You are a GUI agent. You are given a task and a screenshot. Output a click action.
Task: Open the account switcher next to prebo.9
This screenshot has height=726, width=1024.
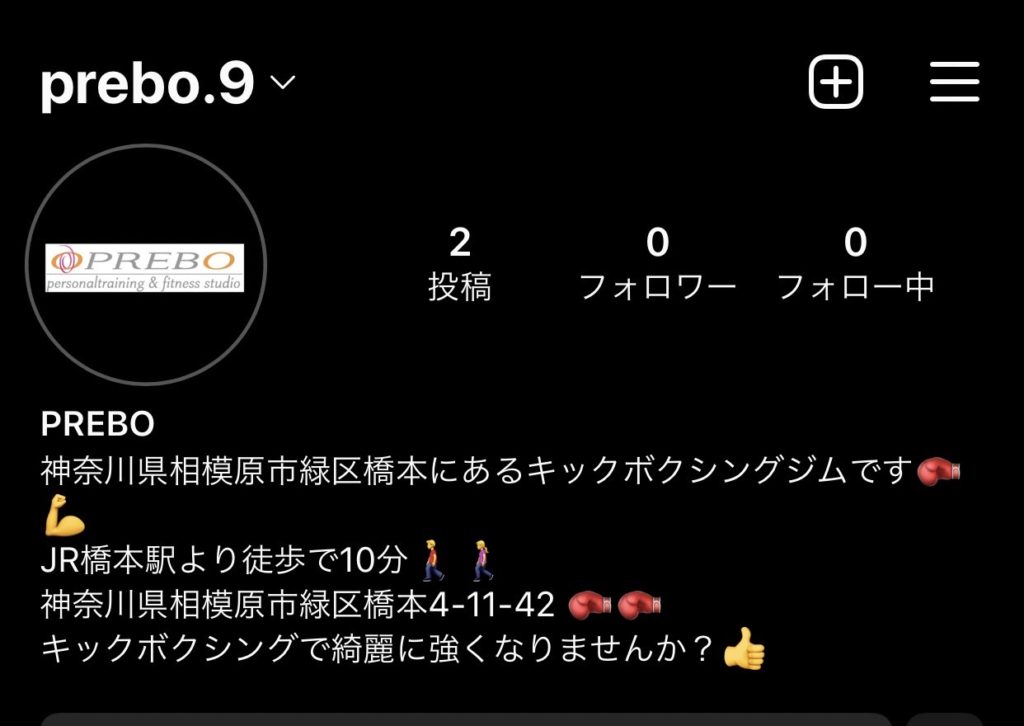point(283,84)
